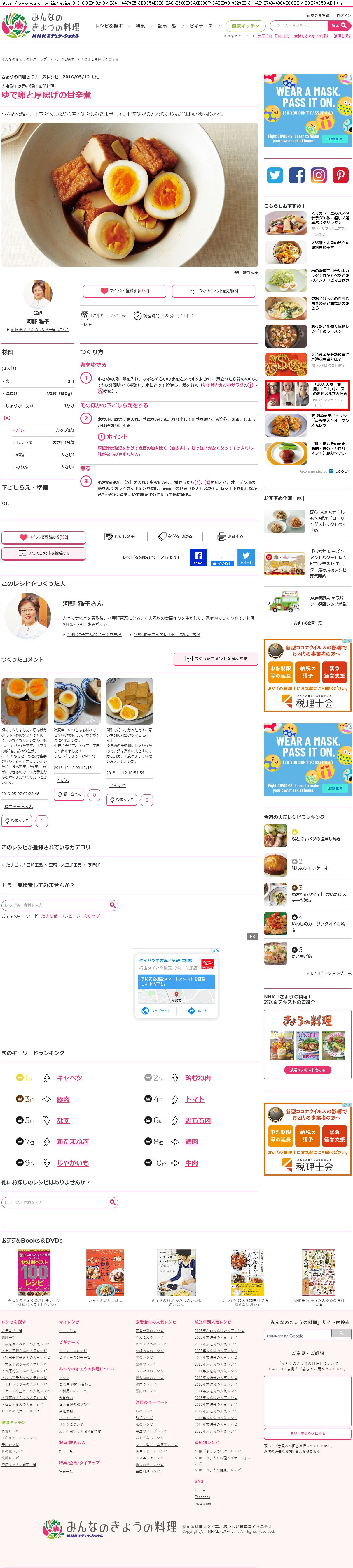Open 河野 雅子さんのページを見る link
353x1568 pixels.
click(x=95, y=634)
